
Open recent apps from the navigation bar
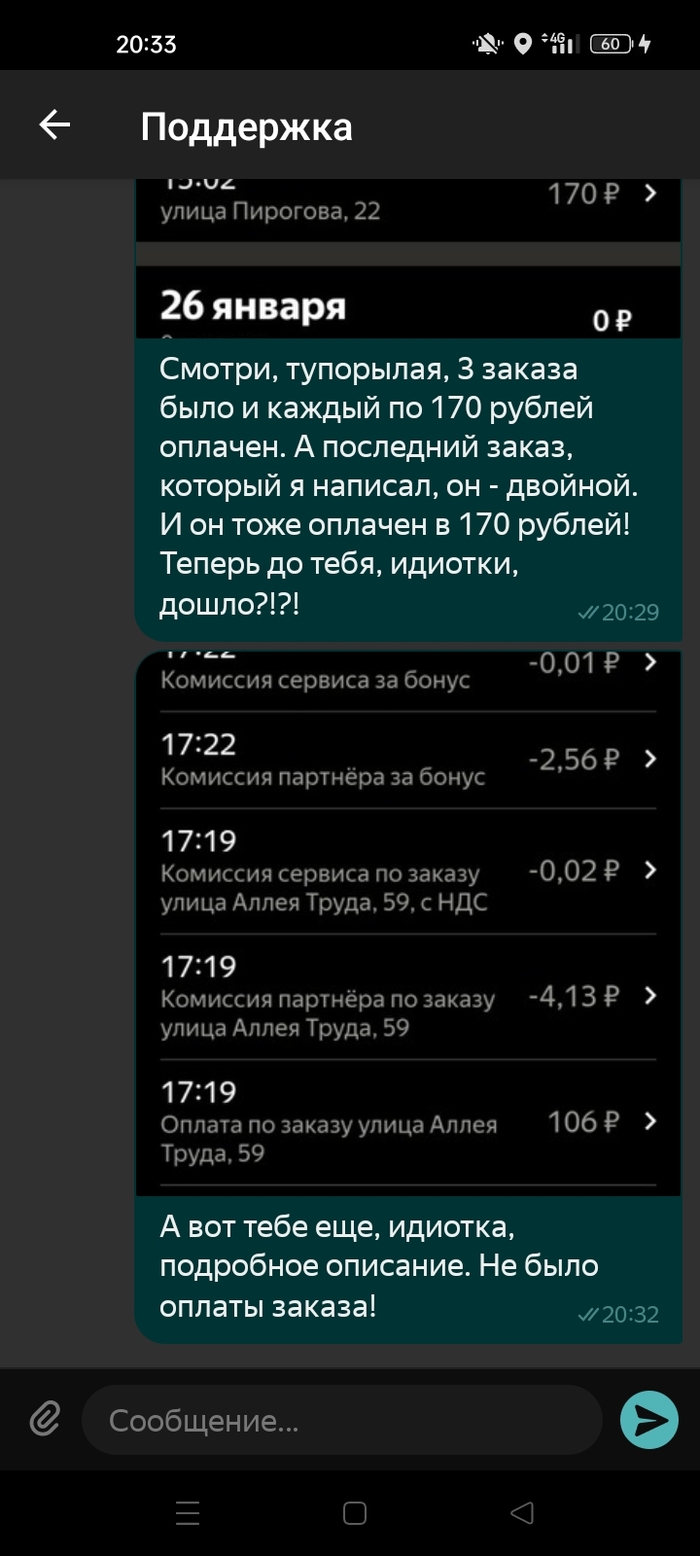click(x=188, y=1513)
